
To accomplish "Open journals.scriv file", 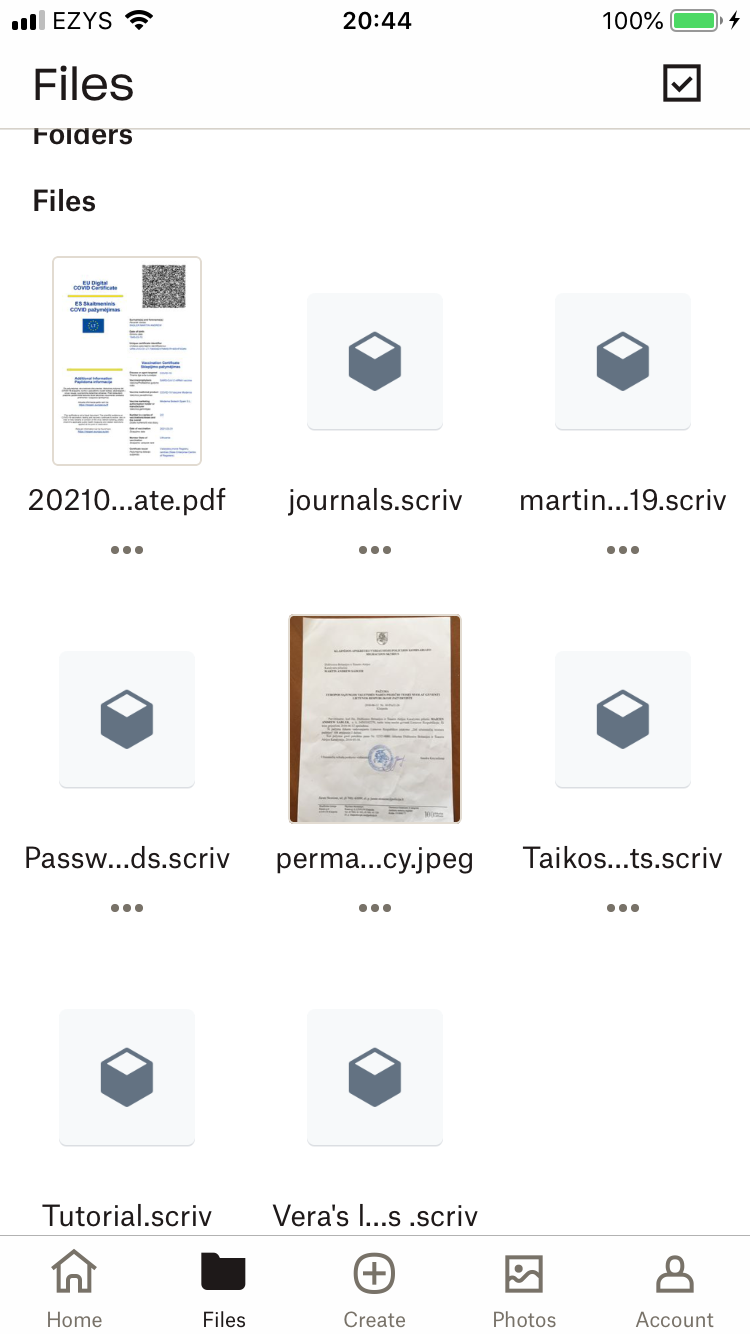I will coord(375,361).
